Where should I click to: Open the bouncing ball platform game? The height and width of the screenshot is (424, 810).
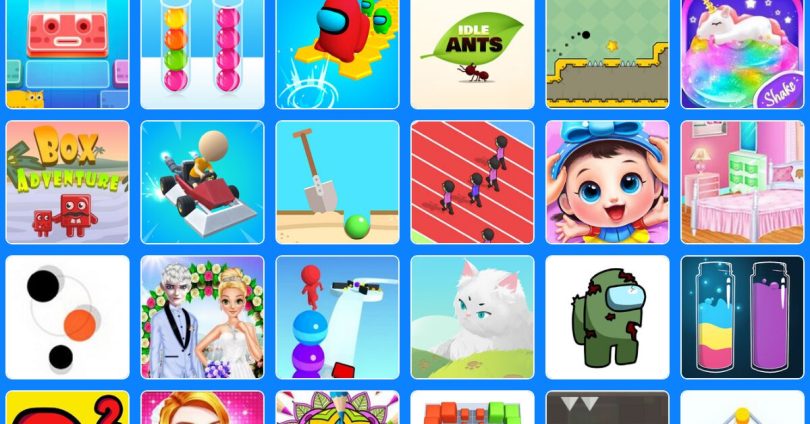(x=607, y=52)
